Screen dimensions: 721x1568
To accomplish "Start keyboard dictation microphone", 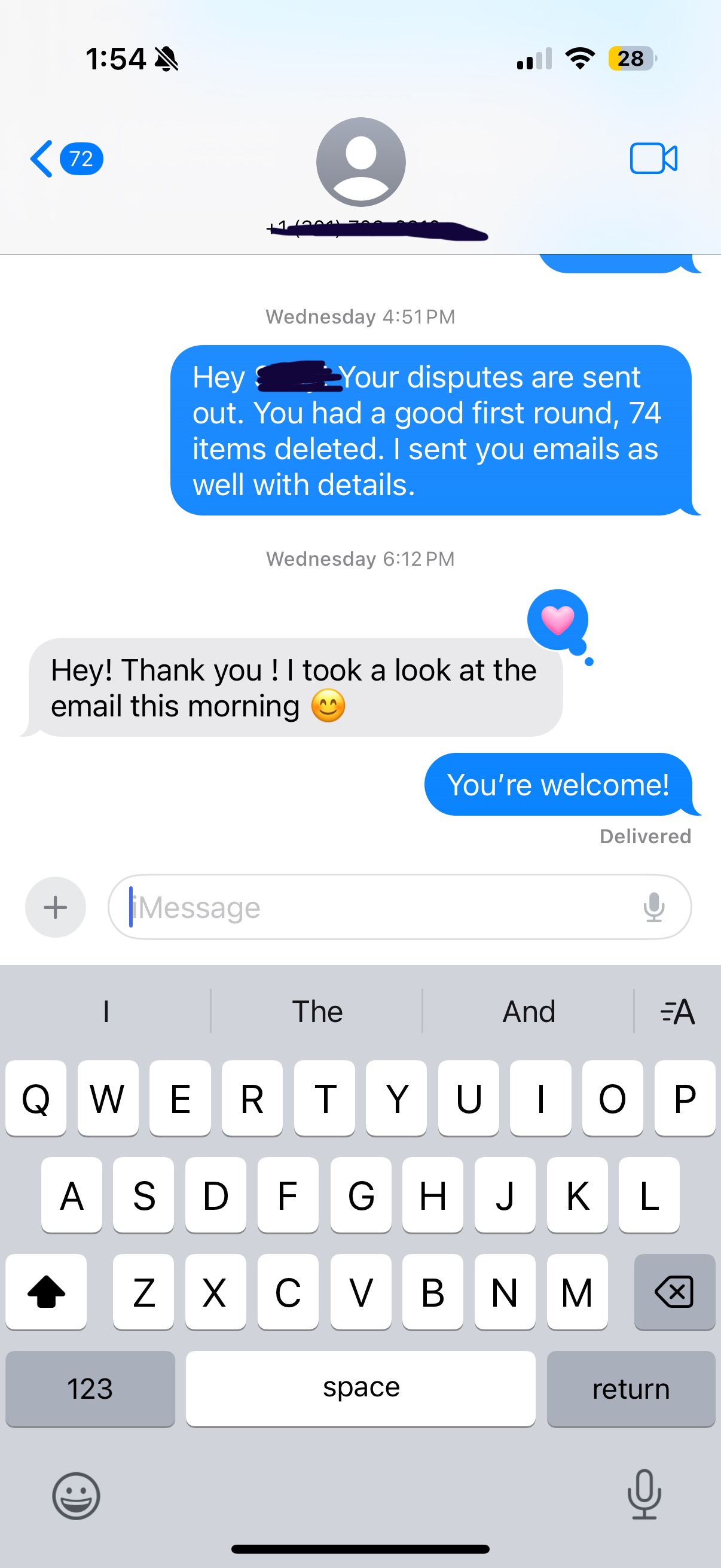I will [644, 1494].
